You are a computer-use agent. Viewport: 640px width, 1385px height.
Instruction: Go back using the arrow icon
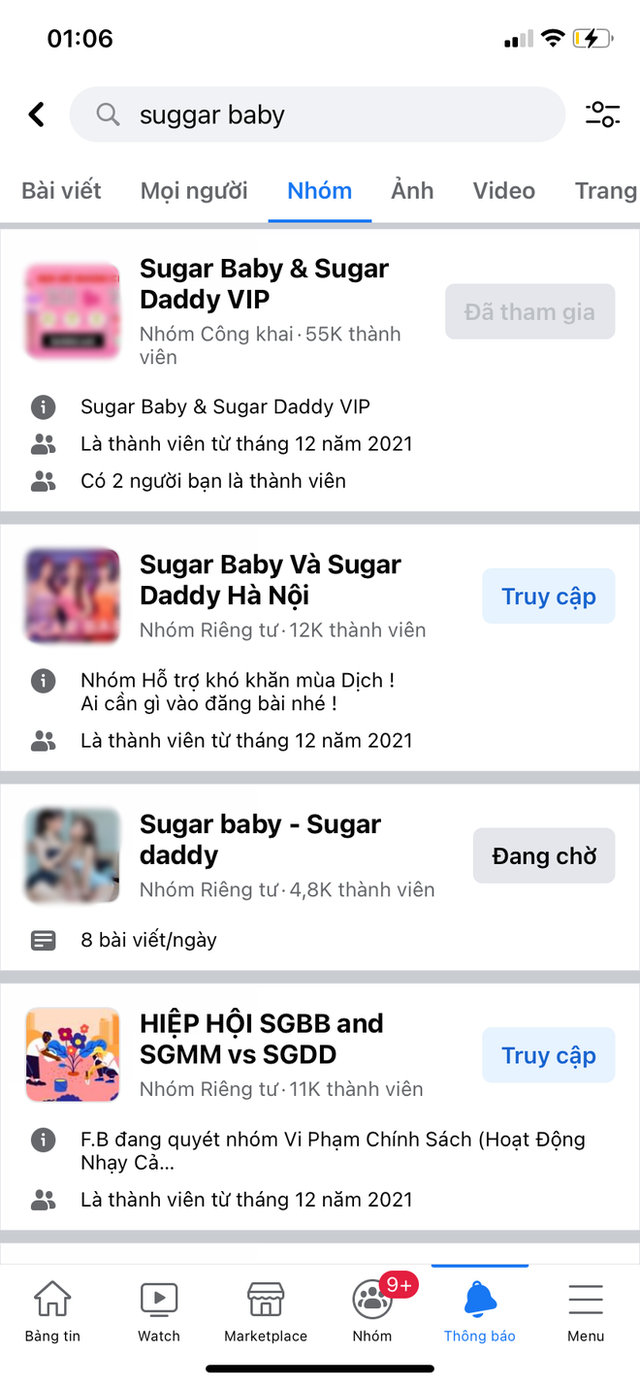pos(37,115)
